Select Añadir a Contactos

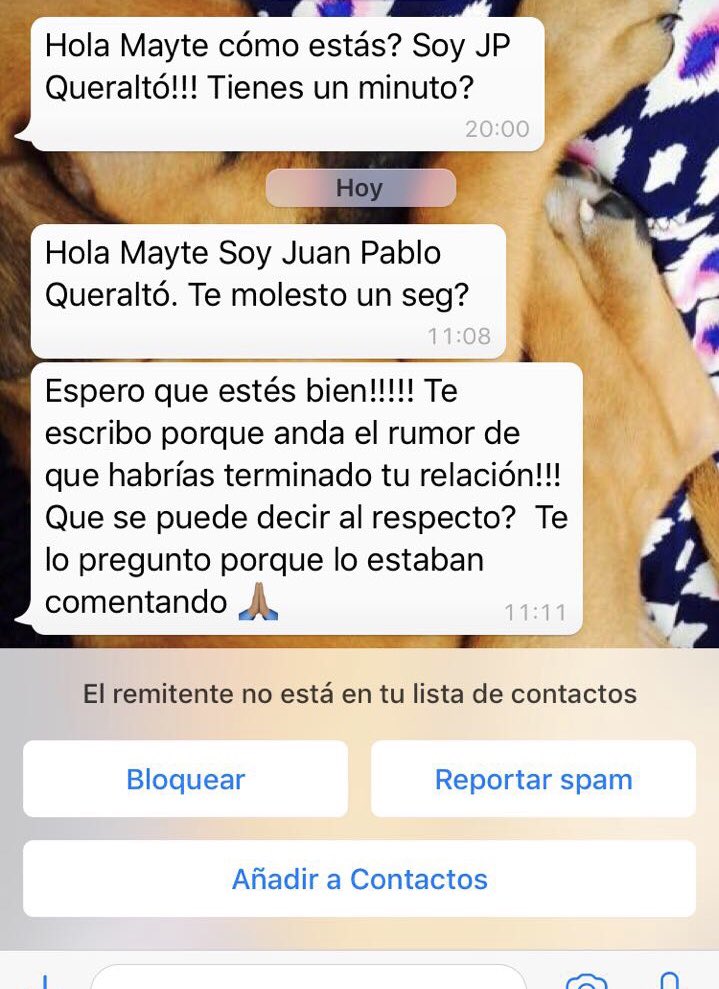(x=359, y=879)
